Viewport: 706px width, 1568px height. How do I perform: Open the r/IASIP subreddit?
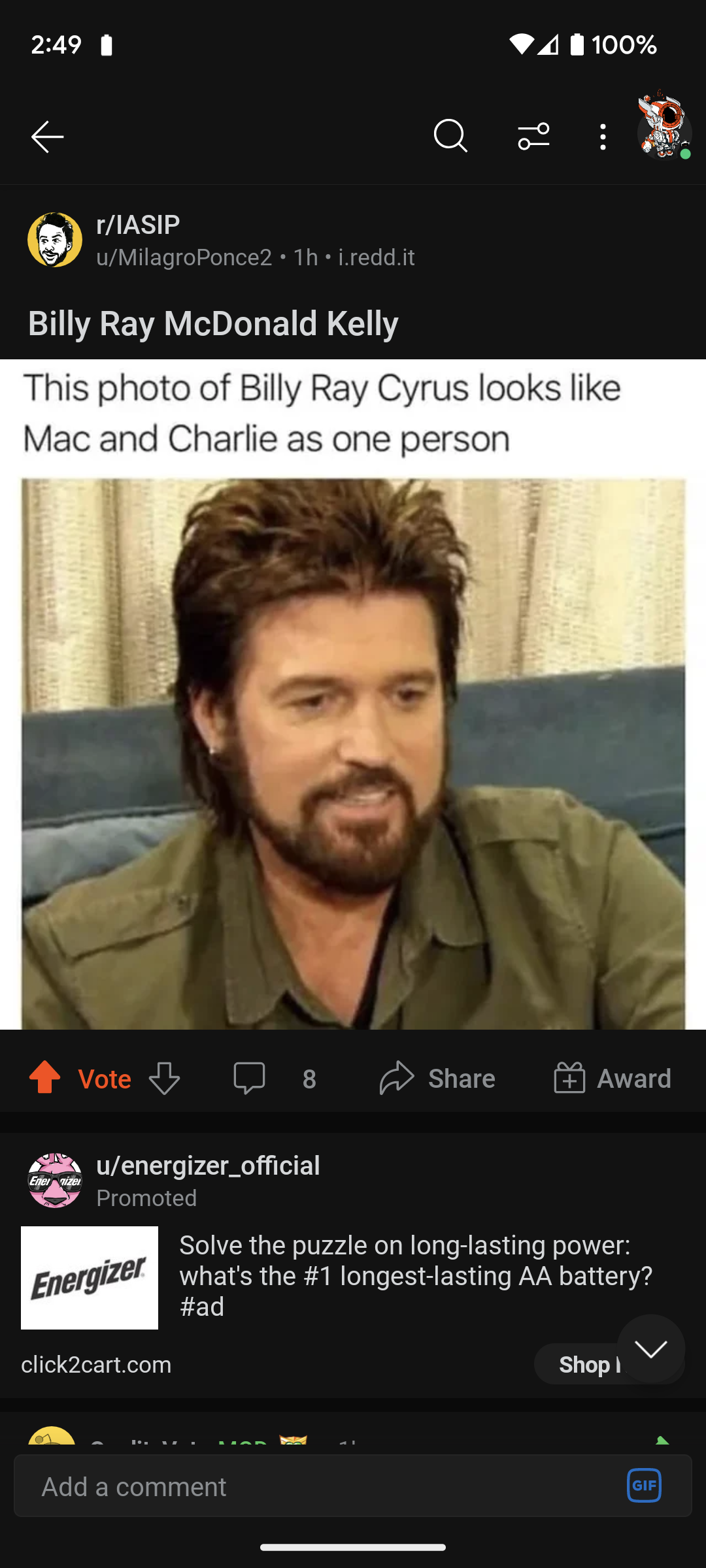coord(138,225)
